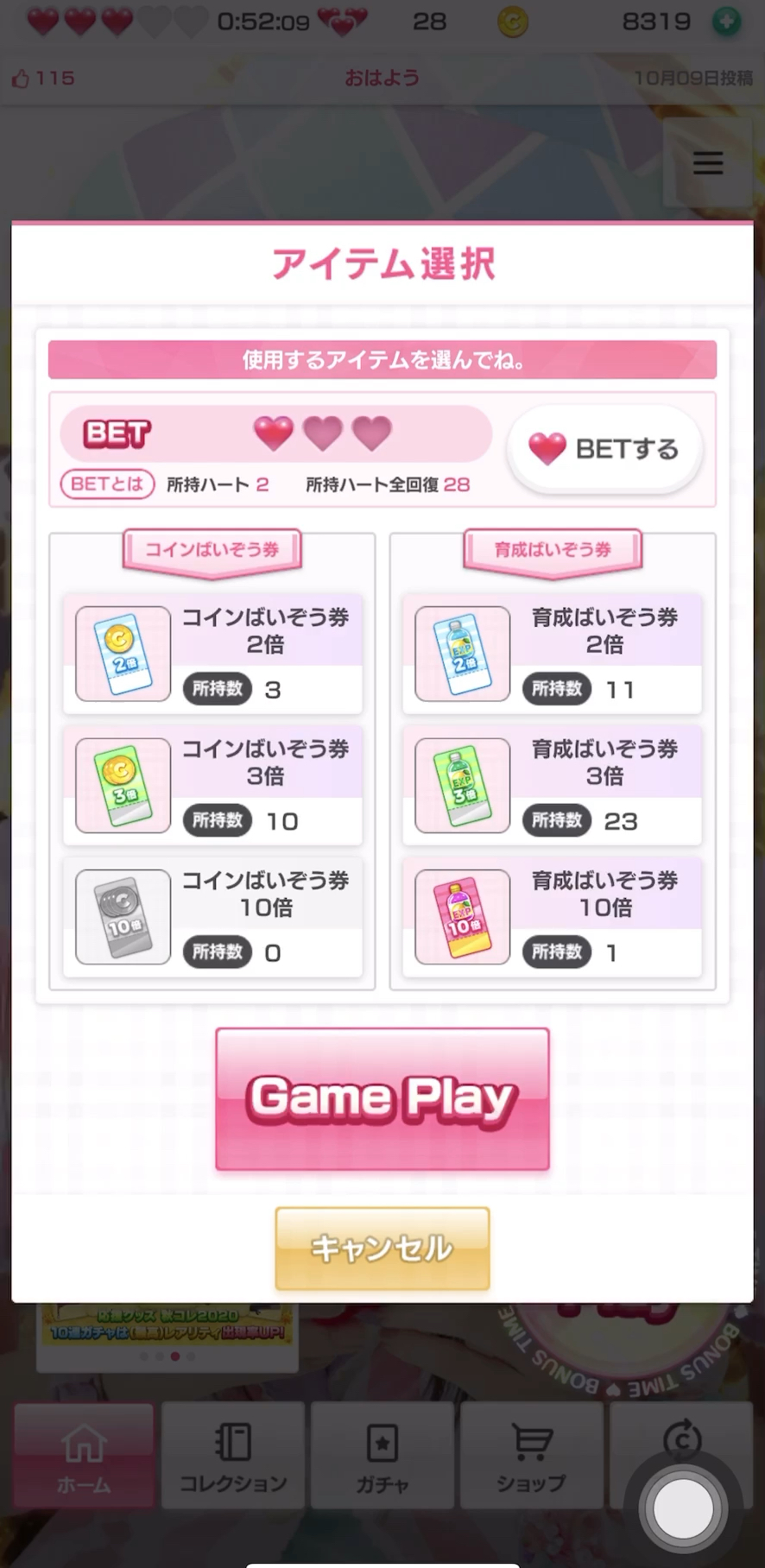Tap the green plus icon beside 8319
The width and height of the screenshot is (765, 1568).
(x=728, y=21)
